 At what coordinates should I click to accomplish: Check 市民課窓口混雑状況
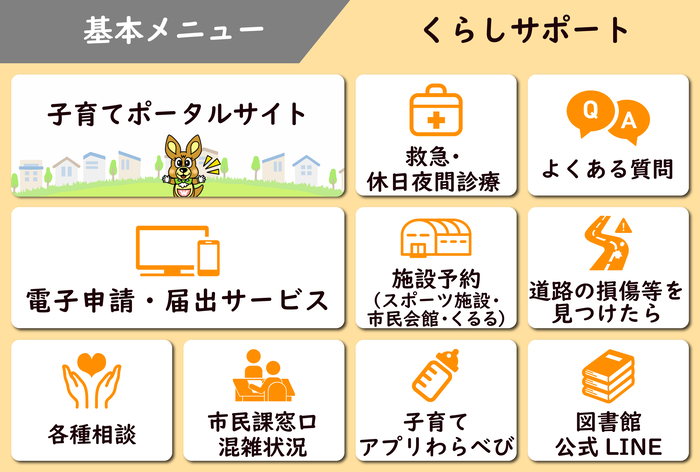264,400
